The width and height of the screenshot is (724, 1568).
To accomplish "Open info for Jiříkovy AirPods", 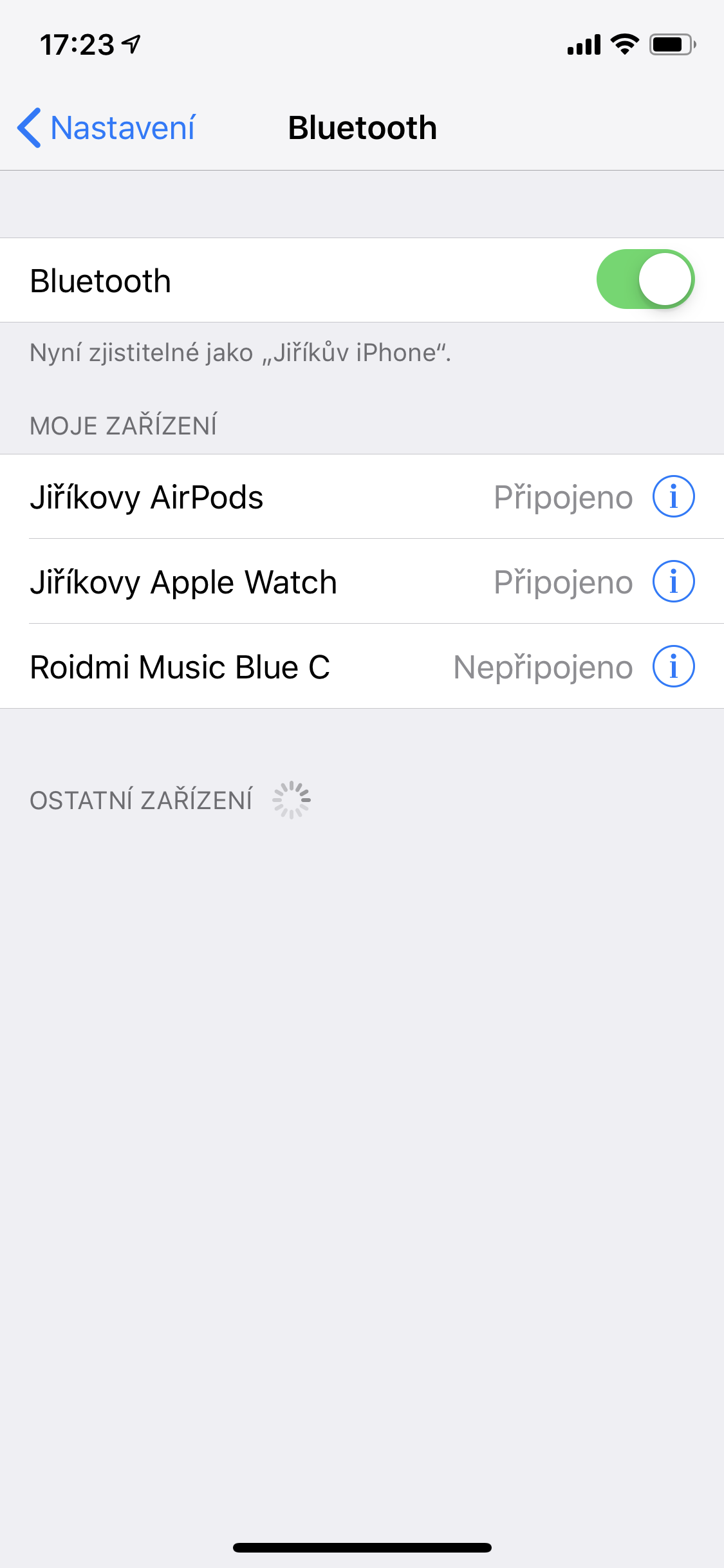I will (673, 497).
